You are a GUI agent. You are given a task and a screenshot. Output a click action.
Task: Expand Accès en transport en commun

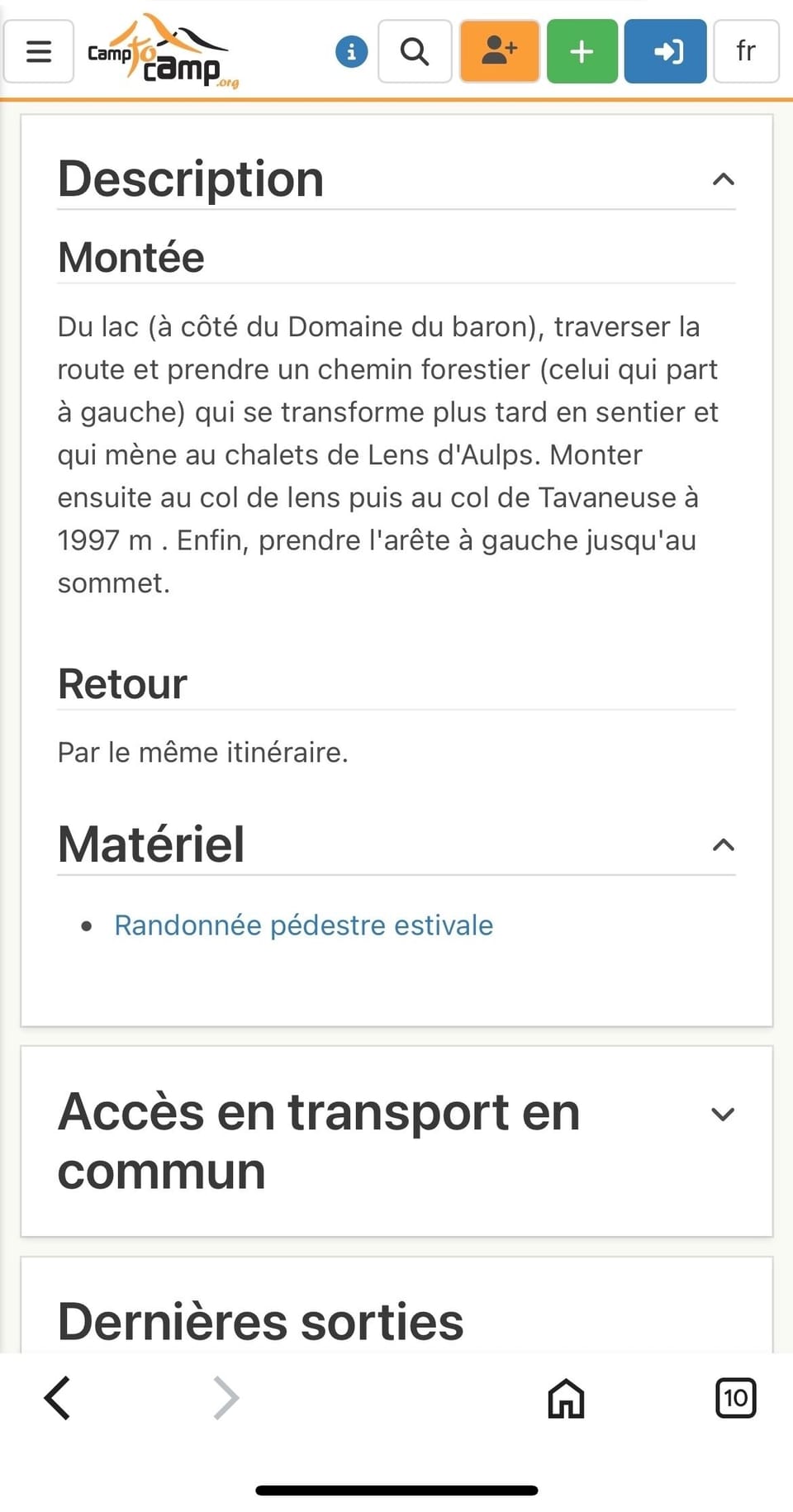723,1114
